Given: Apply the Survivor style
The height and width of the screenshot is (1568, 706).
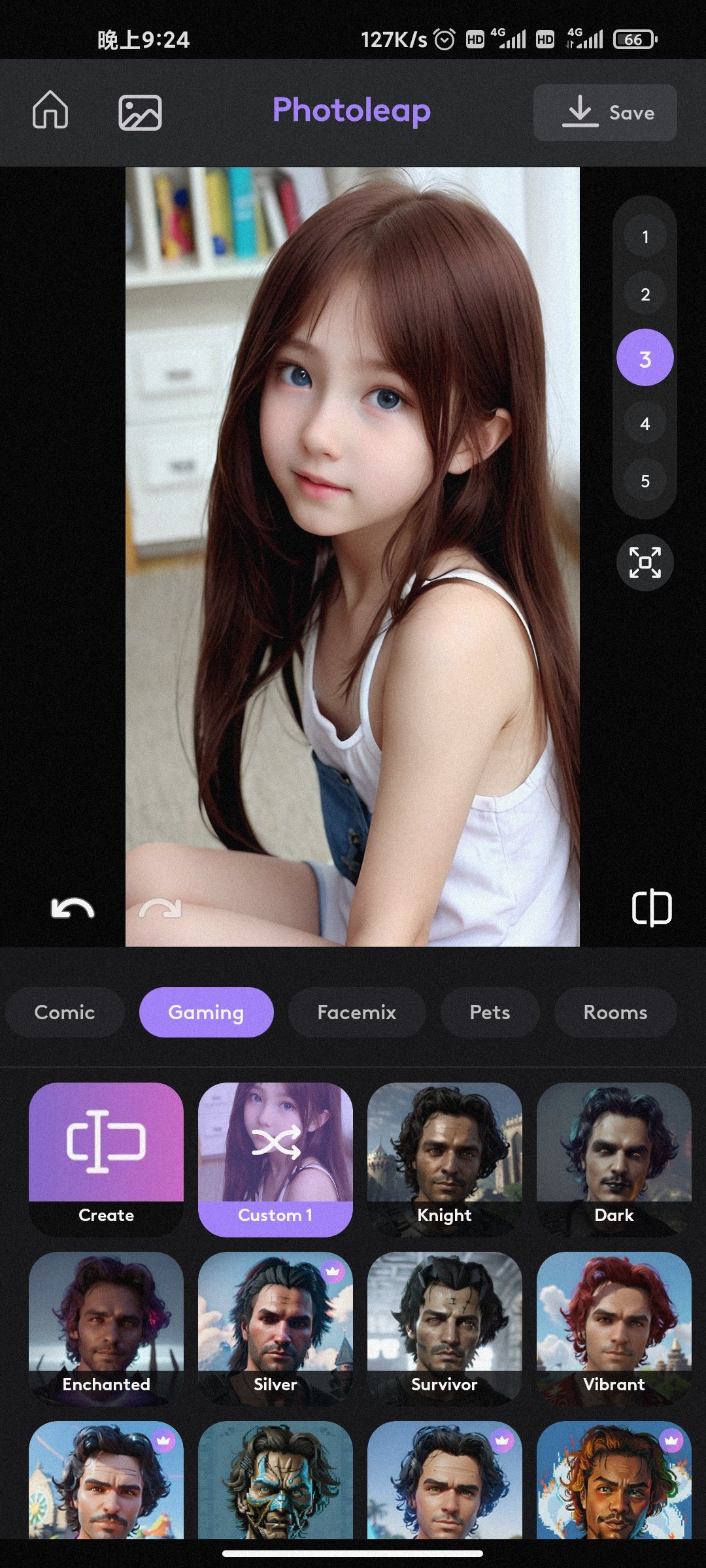Looking at the screenshot, I should point(445,1328).
